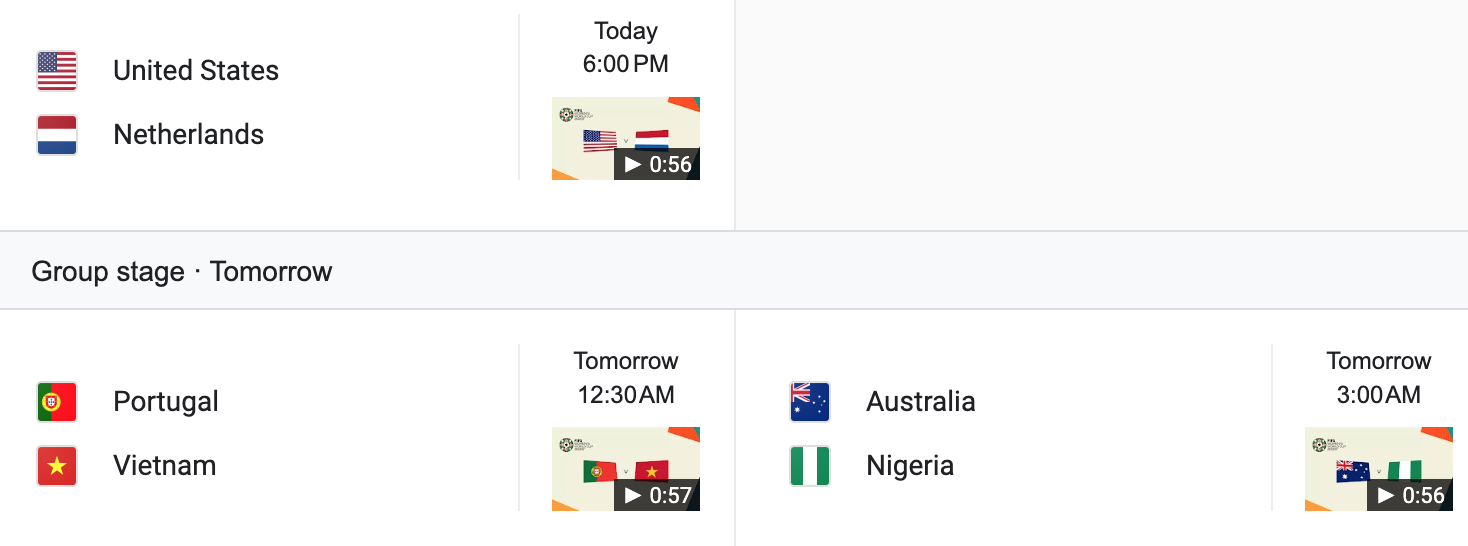Open the United States vs Netherlands match
Image resolution: width=1468 pixels, height=546 pixels.
point(196,102)
